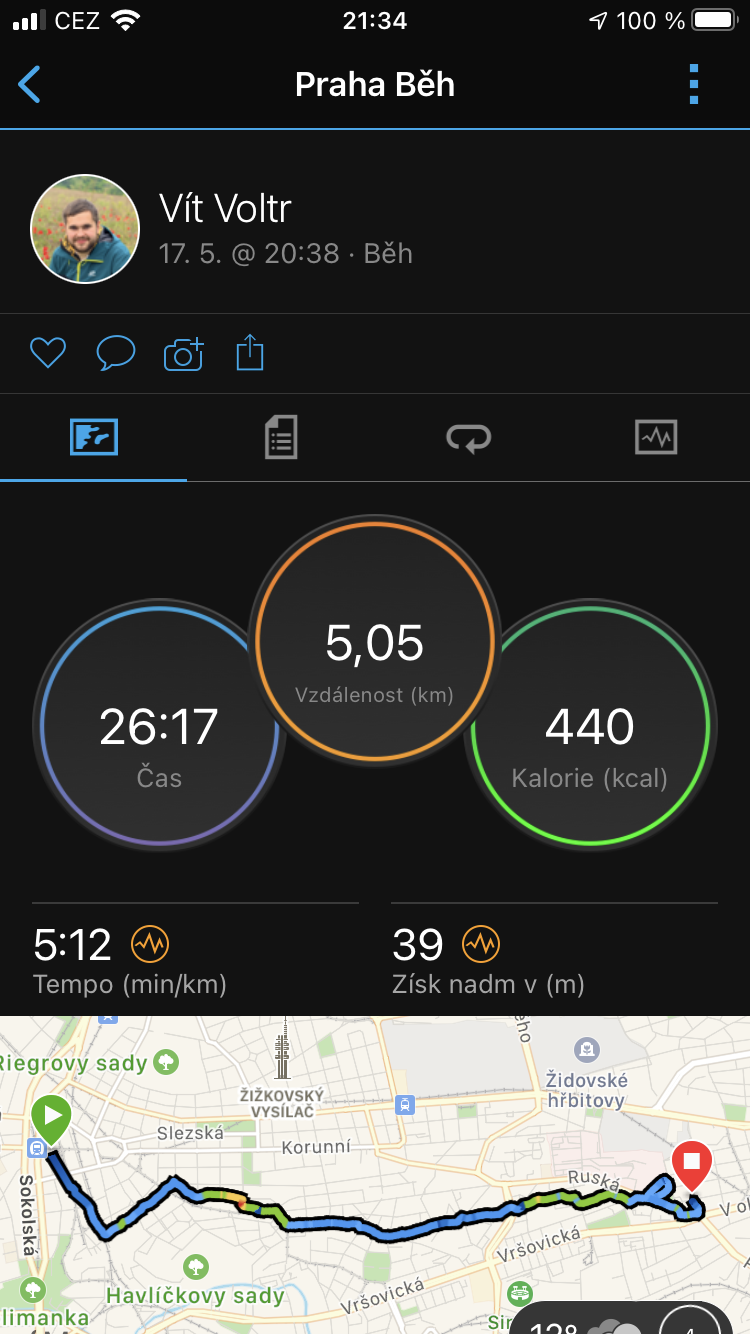The image size is (750, 1334).
Task: Like this run with the heart icon
Action: point(47,353)
